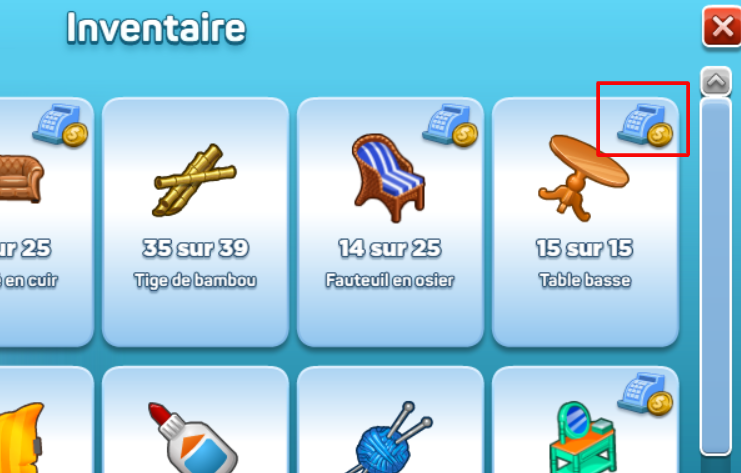741x473 pixels.
Task: Tap the sell icon on the vanity card
Action: (645, 394)
